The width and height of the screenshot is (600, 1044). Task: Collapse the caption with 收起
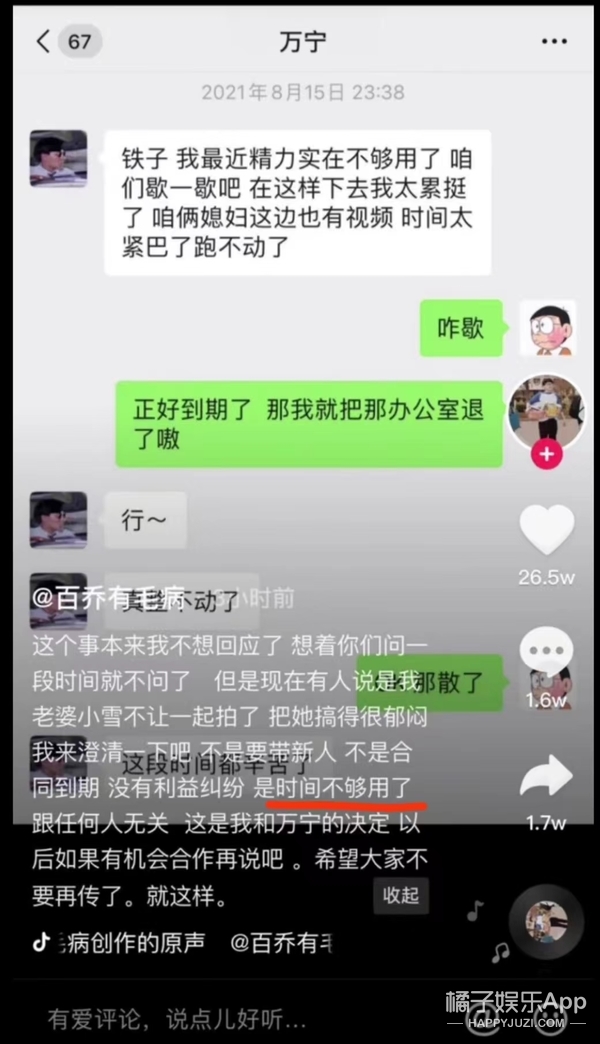click(x=401, y=895)
